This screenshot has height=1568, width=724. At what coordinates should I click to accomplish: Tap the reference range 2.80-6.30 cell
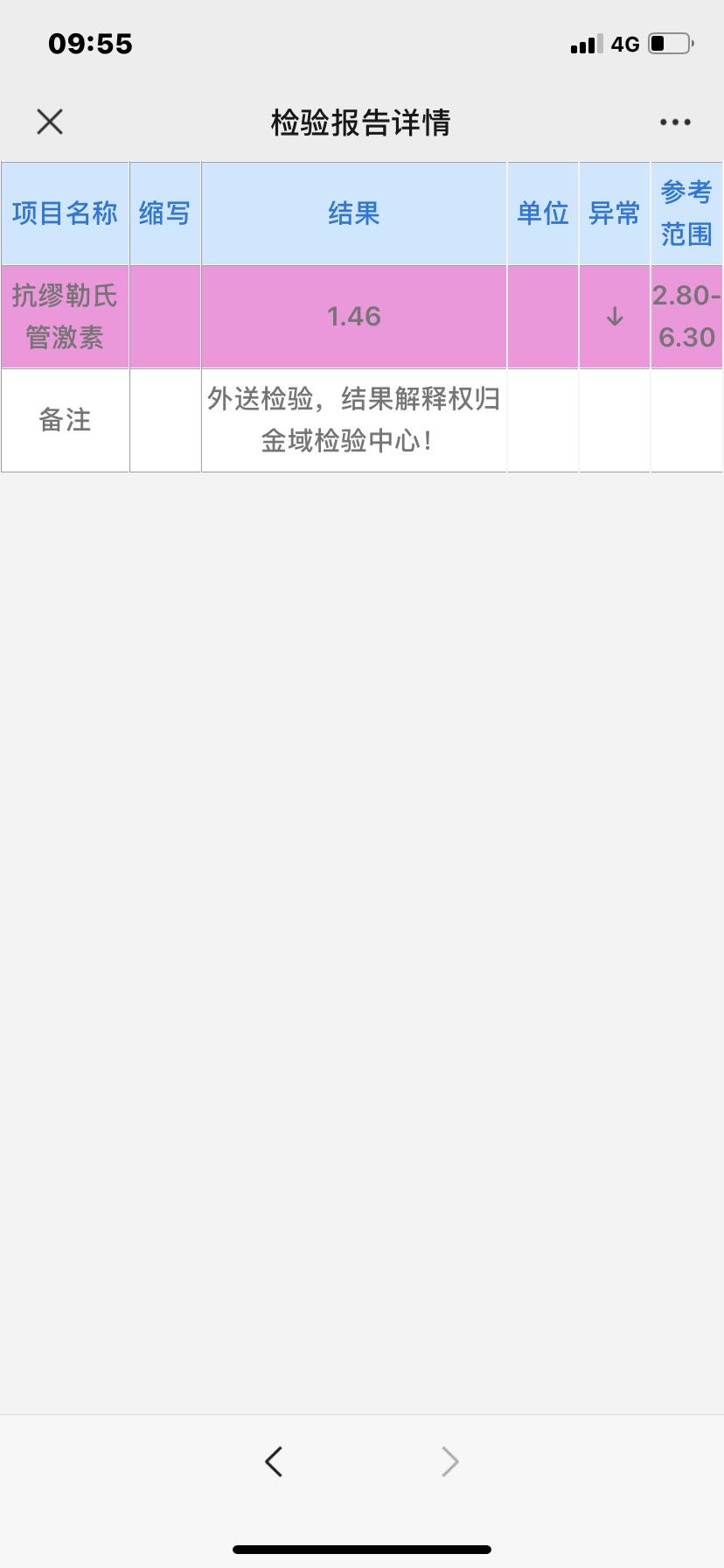click(x=686, y=317)
